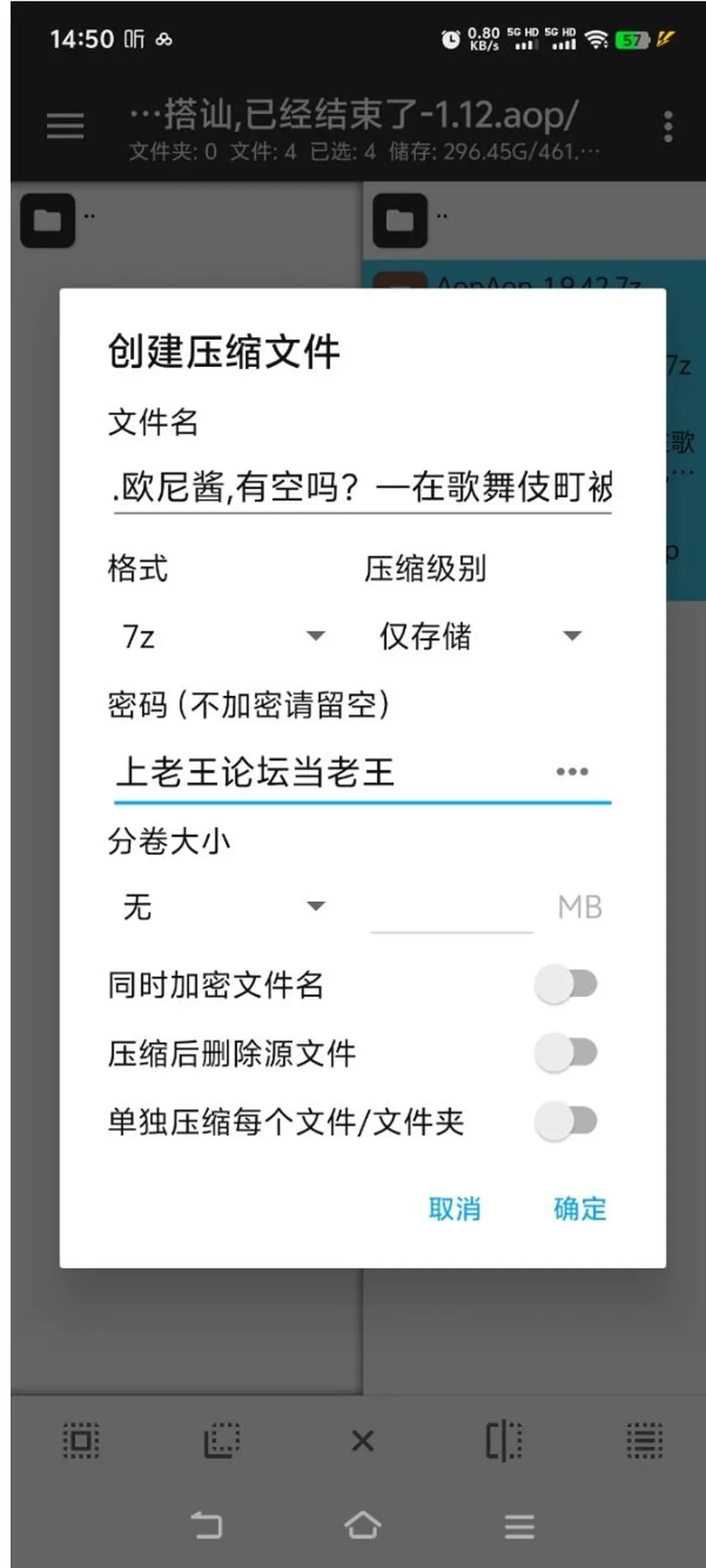
Task: Toggle 压缩后删除源文件 switch
Action: point(566,1053)
